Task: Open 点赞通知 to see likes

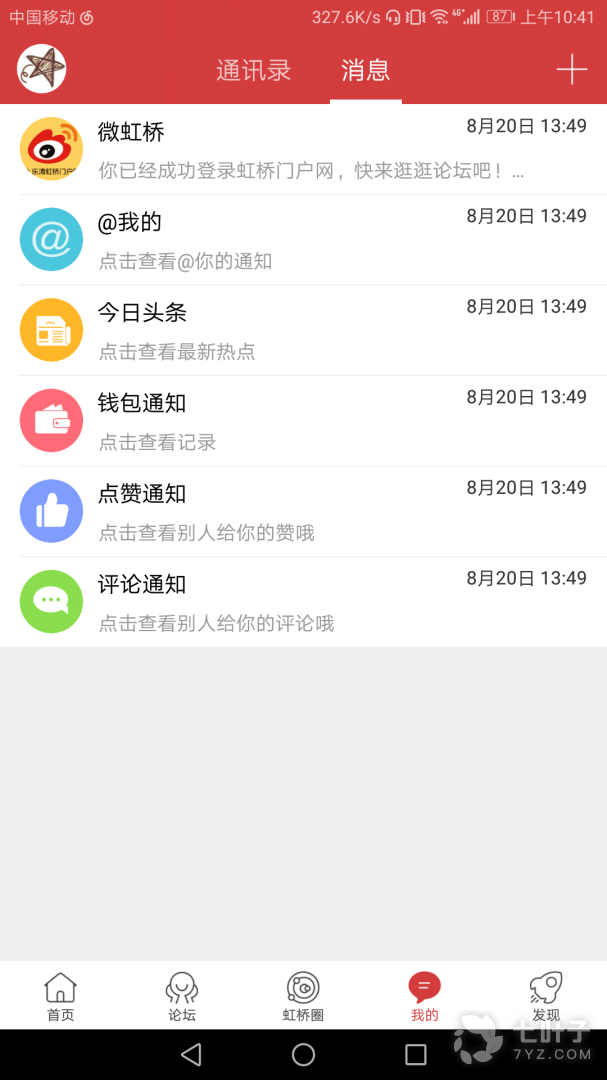Action: point(303,511)
